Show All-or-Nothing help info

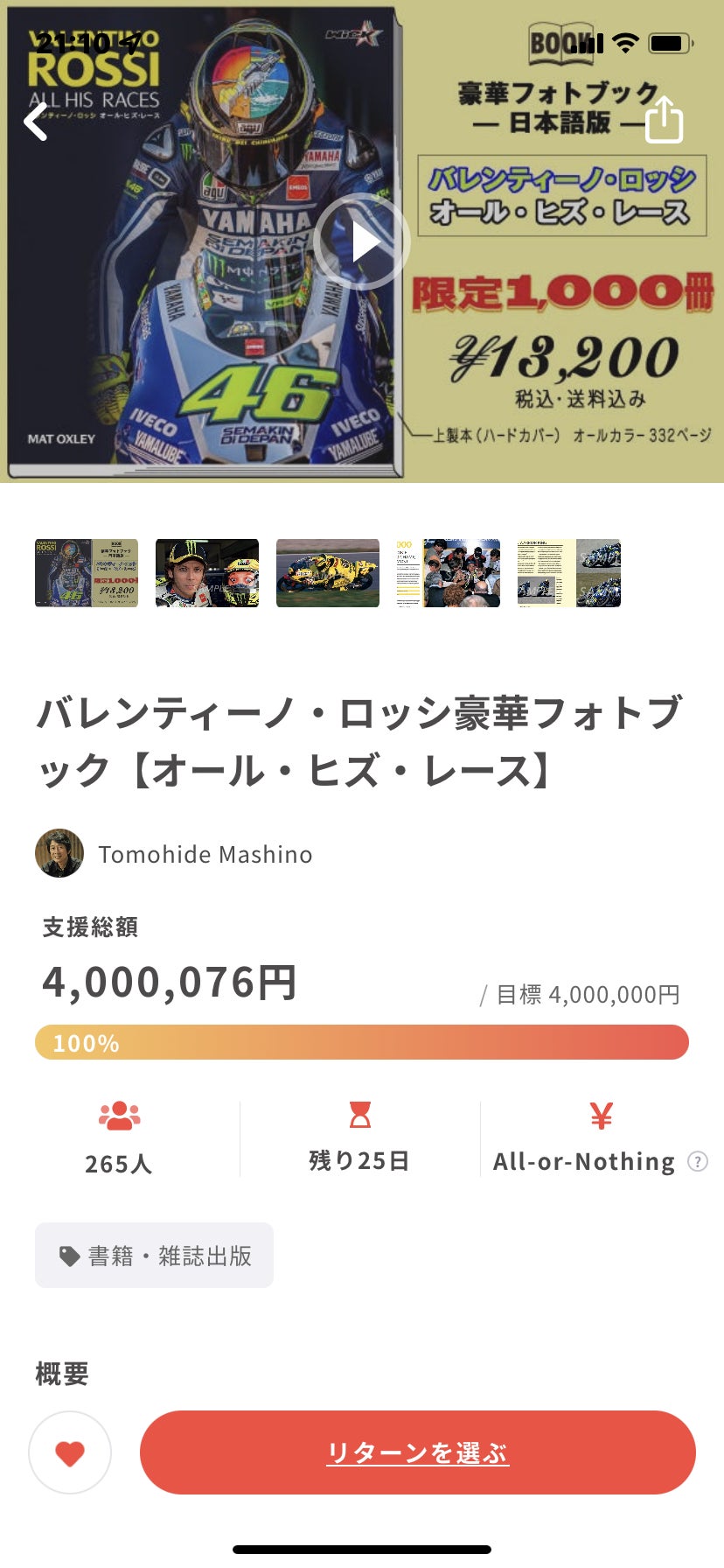pyautogui.click(x=697, y=1161)
